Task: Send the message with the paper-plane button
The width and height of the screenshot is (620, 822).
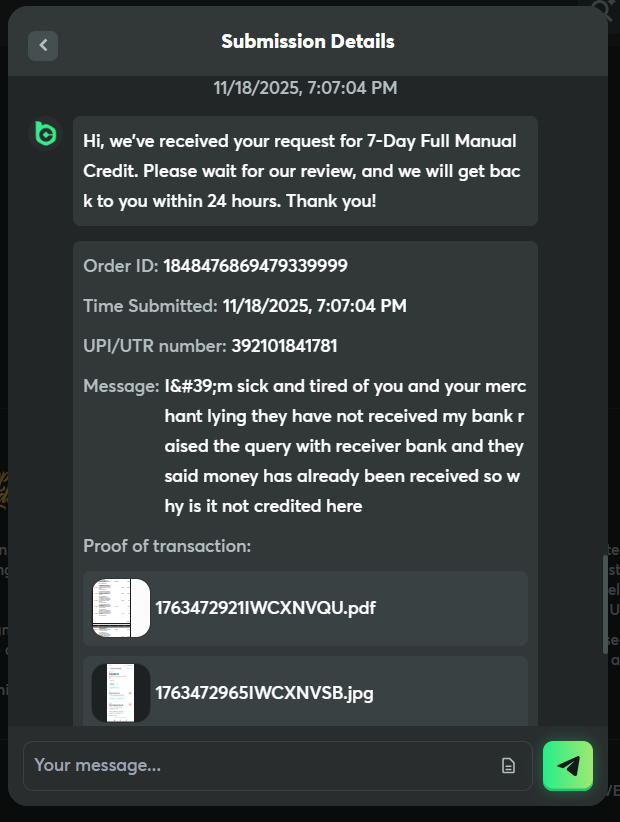Action: coord(568,766)
